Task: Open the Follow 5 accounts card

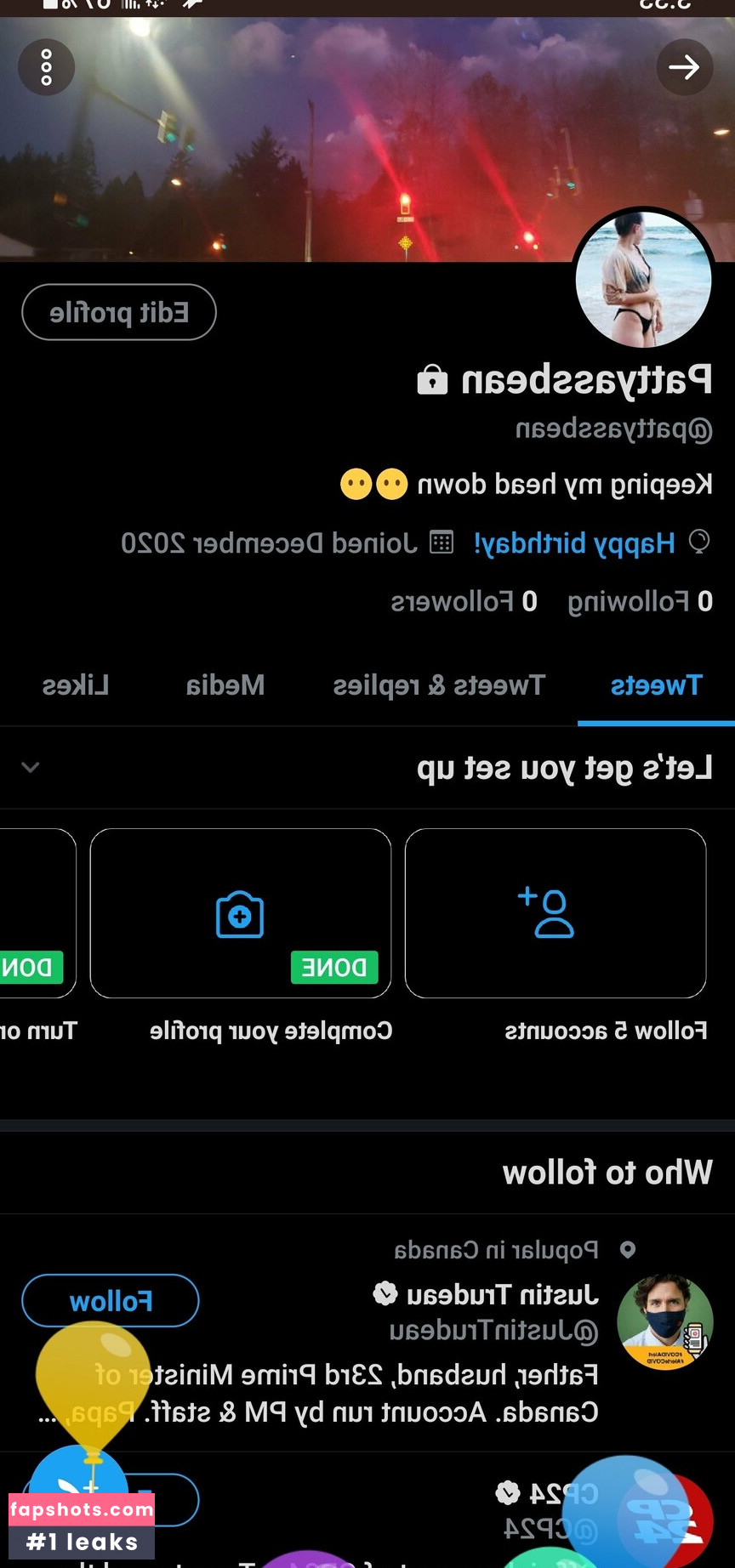Action: [x=556, y=912]
